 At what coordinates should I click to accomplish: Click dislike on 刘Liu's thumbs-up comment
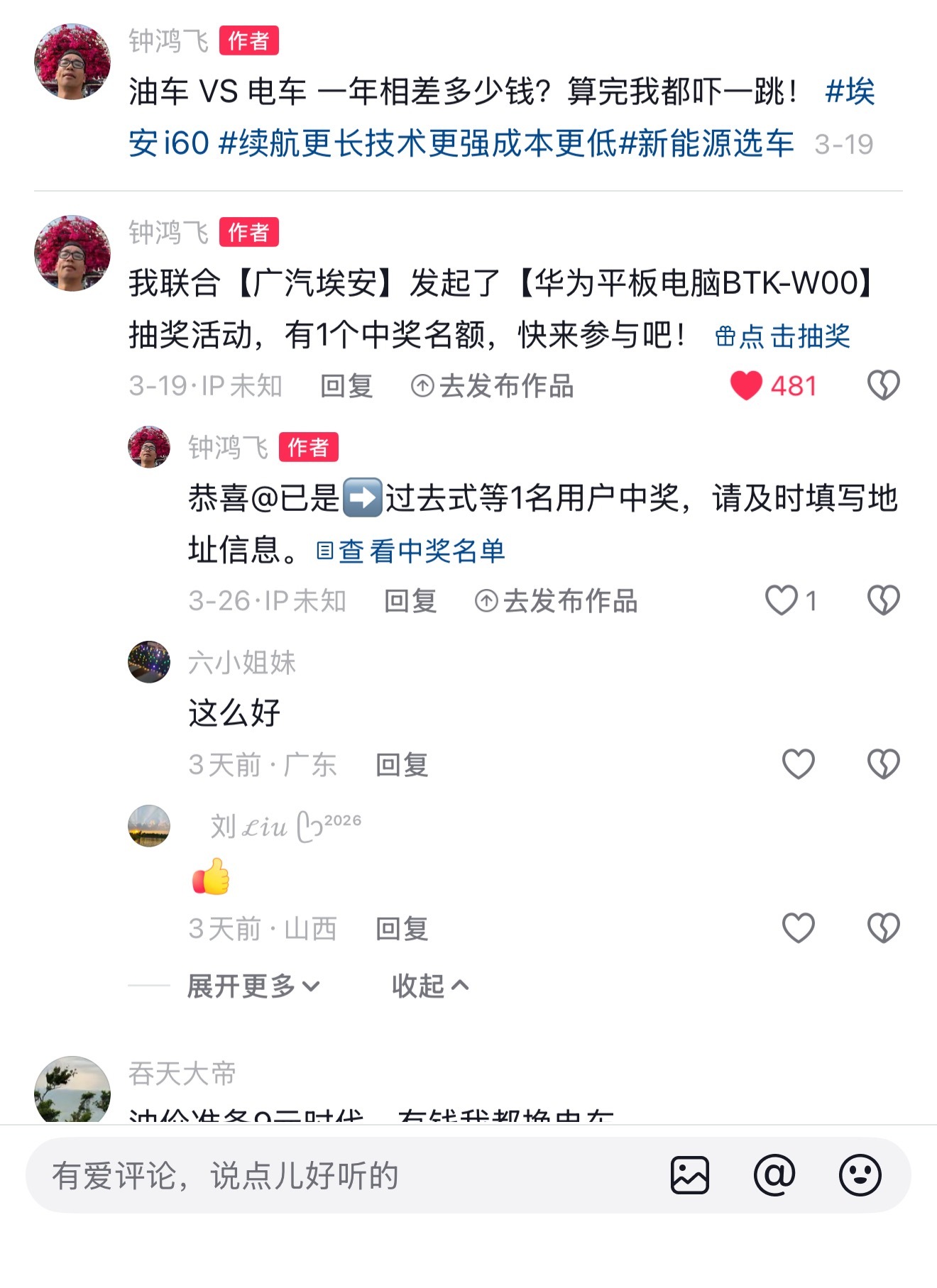(883, 928)
